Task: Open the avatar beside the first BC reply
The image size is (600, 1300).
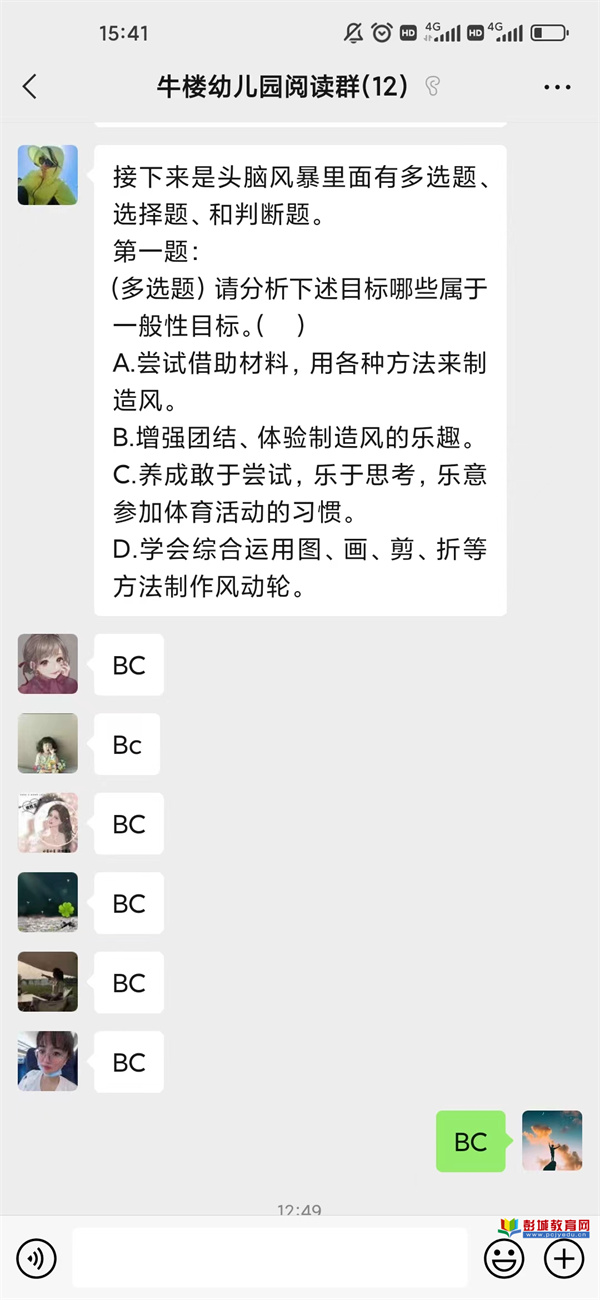Action: (x=47, y=664)
